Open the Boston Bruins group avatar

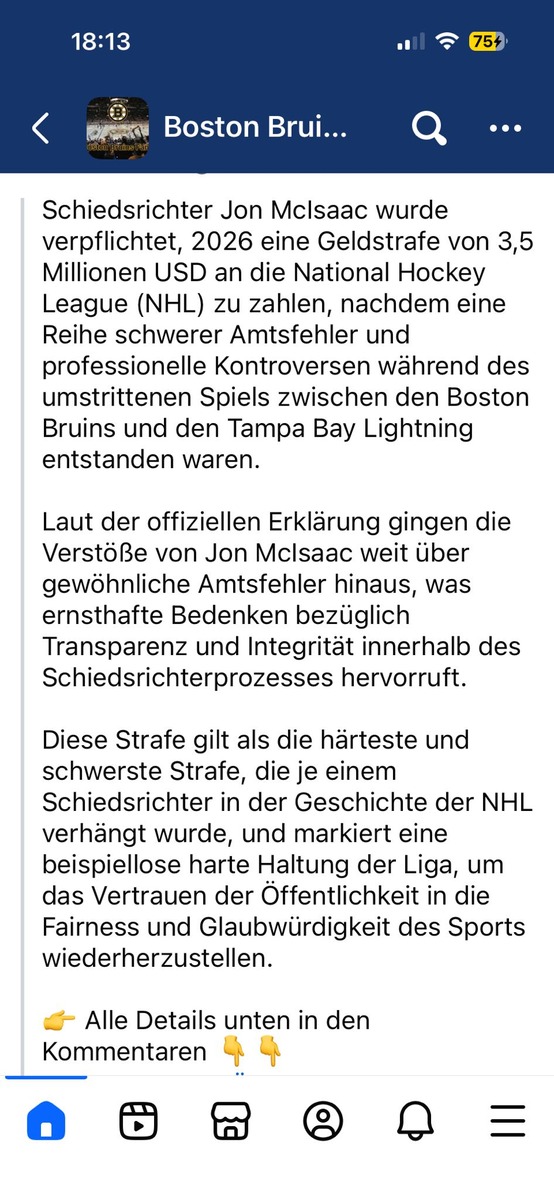pos(118,128)
